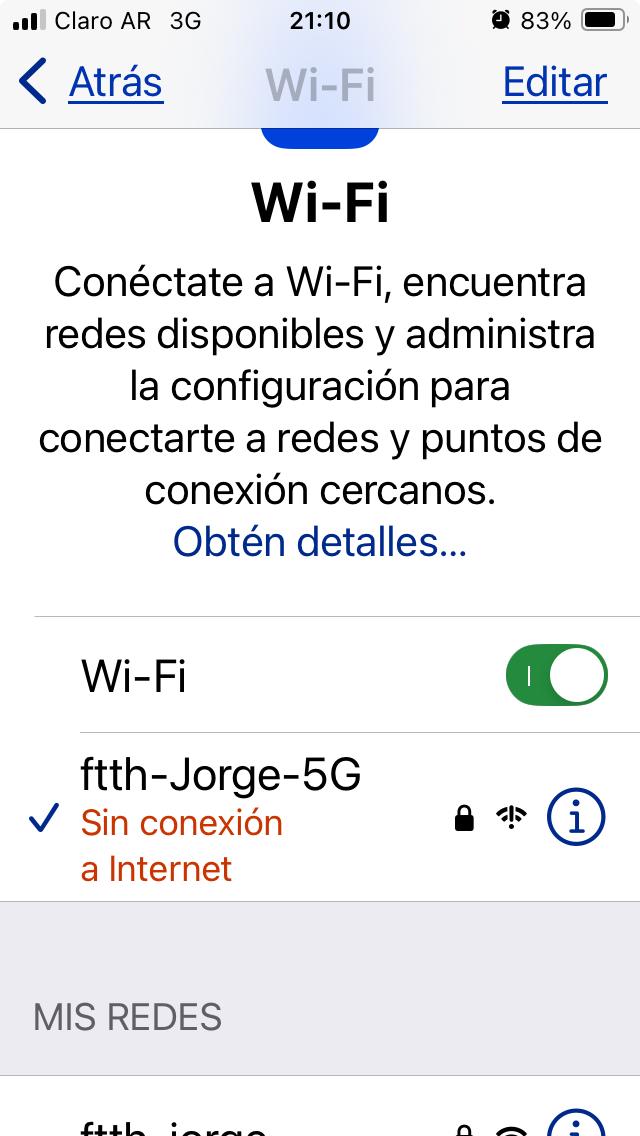Go back with the Atrás button
This screenshot has height=1136, width=640.
tap(91, 82)
